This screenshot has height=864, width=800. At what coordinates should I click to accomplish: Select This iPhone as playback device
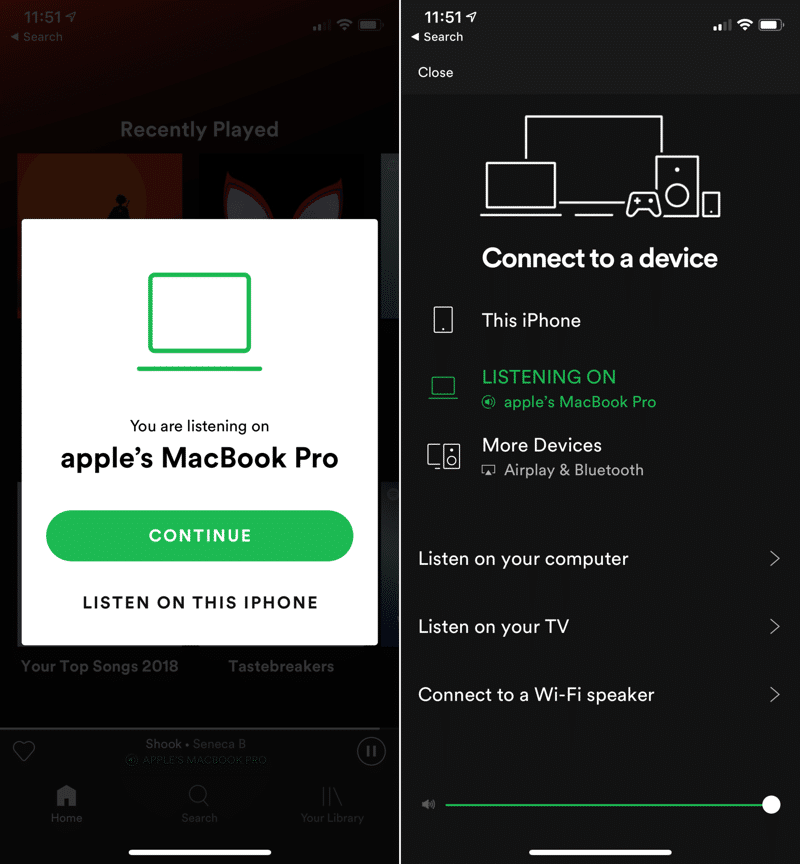530,321
